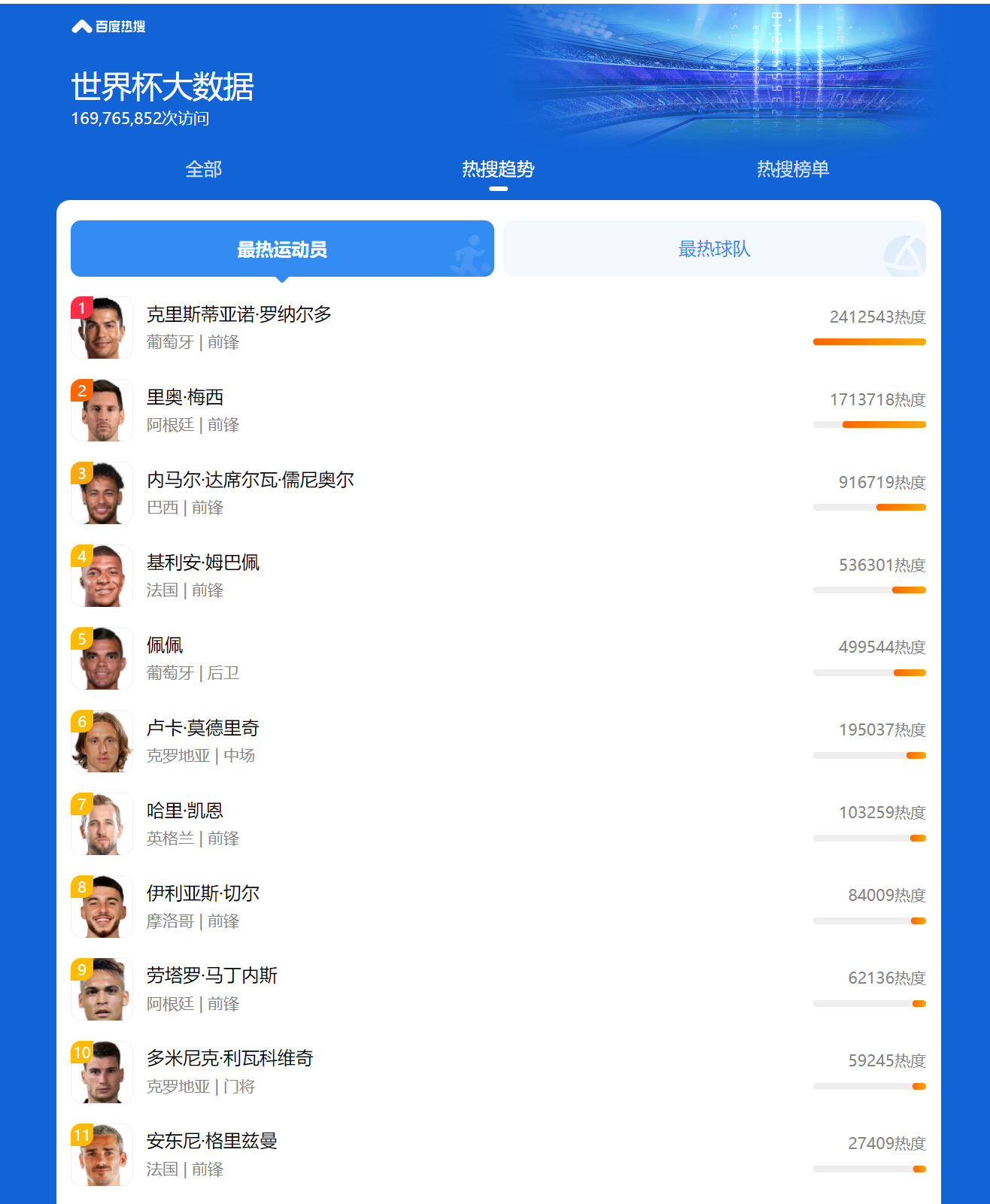
Task: Click Mbappé's avatar photo
Action: pyautogui.click(x=102, y=575)
